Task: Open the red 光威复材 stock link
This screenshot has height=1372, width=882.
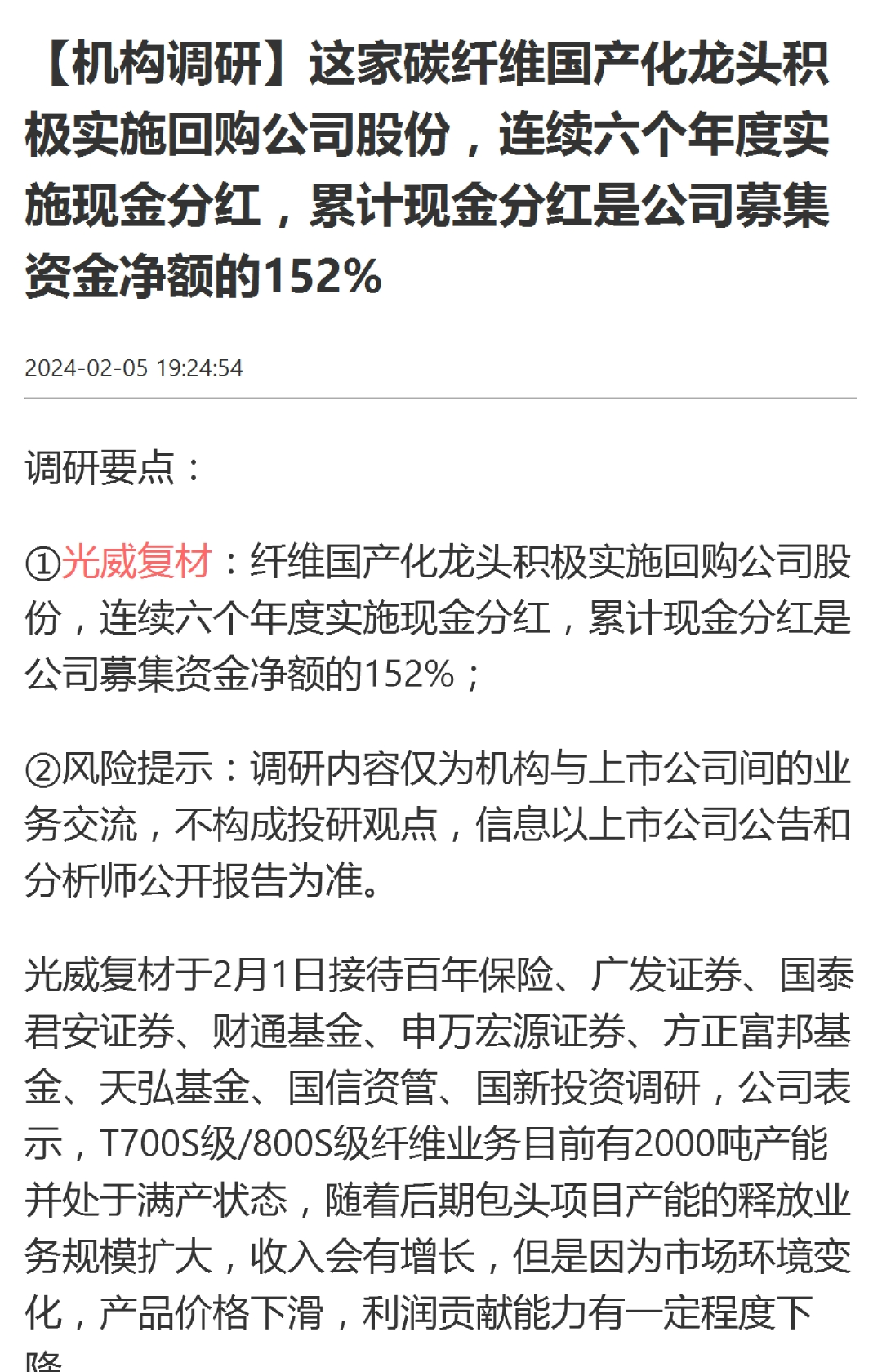Action: click(x=137, y=562)
